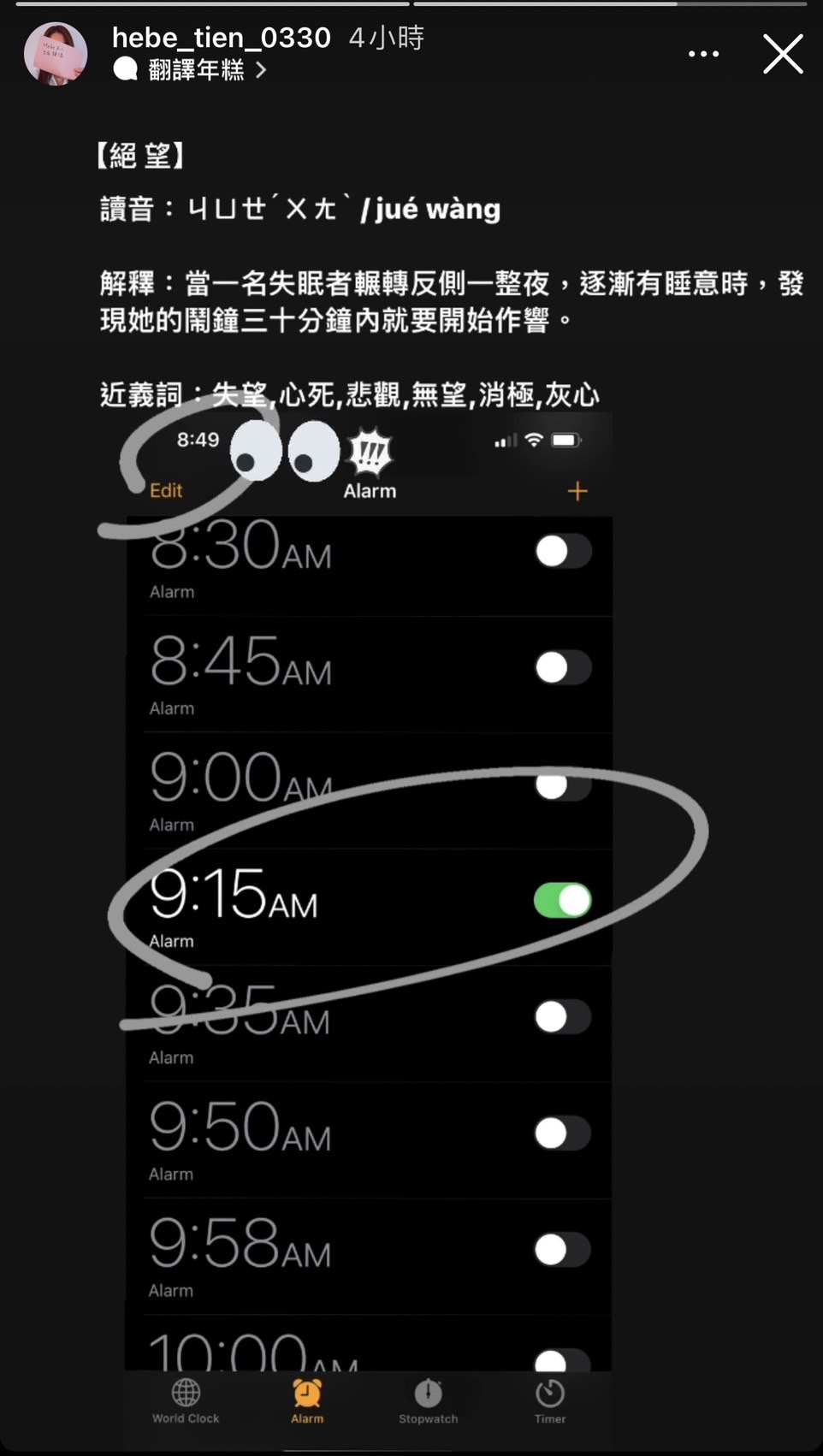Open the 翻譯年糕 link under the username
Screen dimensions: 823x1456
tap(197, 70)
